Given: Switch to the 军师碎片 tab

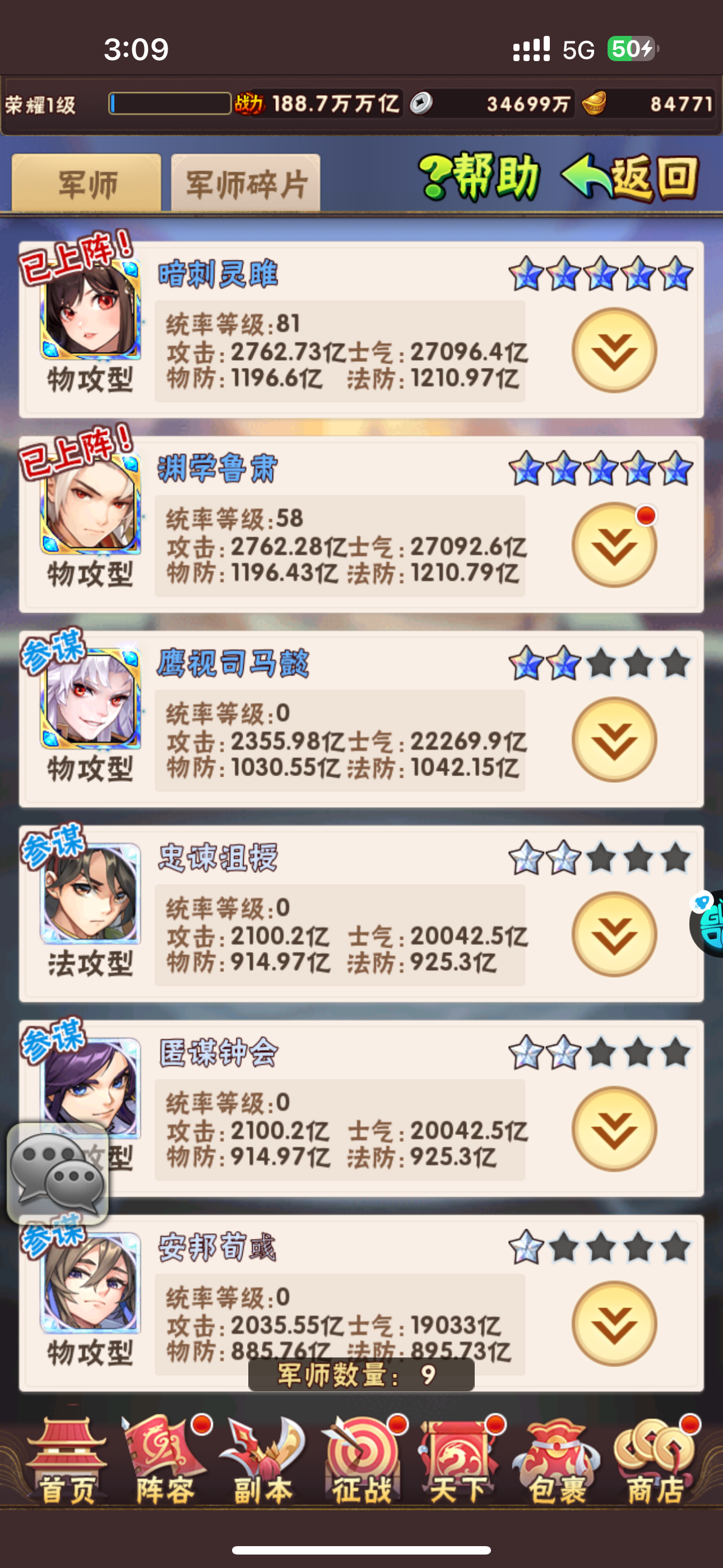Looking at the screenshot, I should 246,183.
